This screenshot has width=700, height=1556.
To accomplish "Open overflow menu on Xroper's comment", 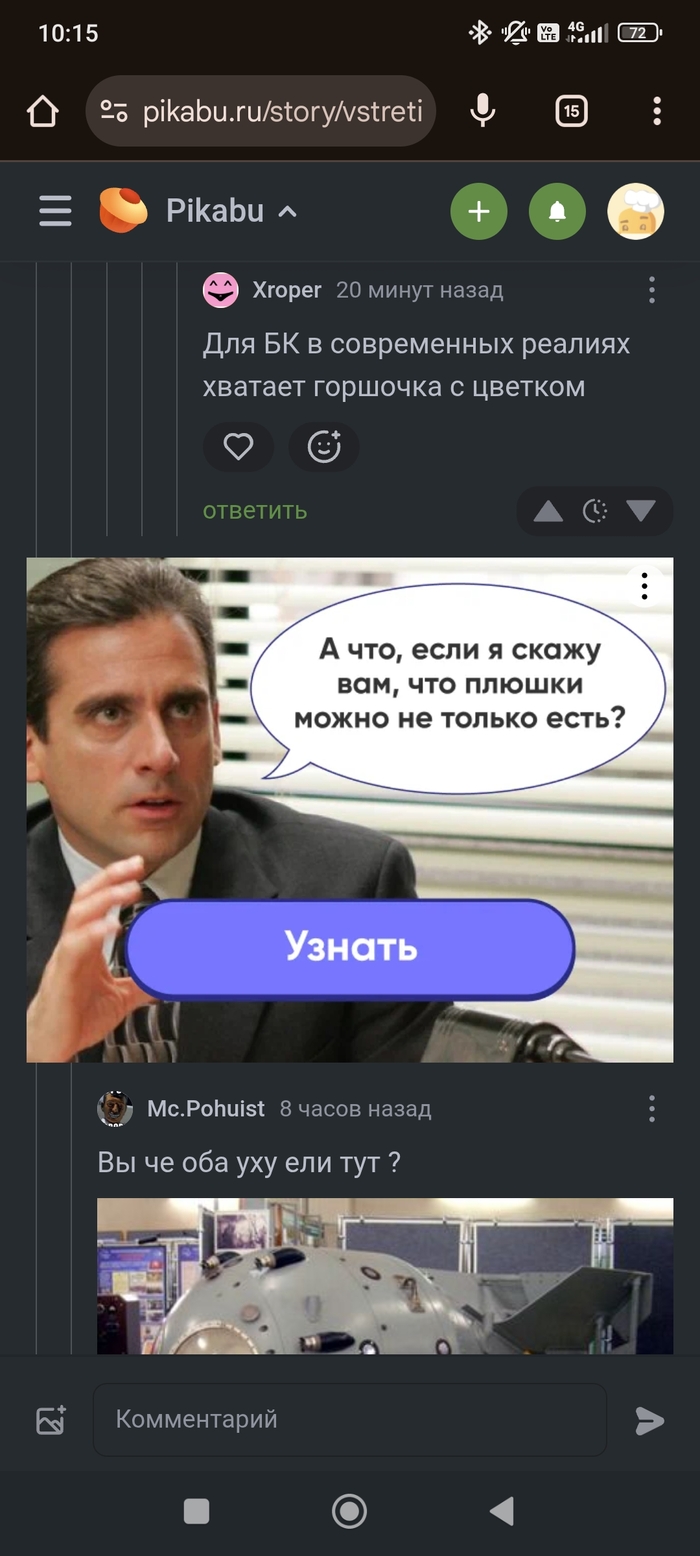I will (651, 291).
